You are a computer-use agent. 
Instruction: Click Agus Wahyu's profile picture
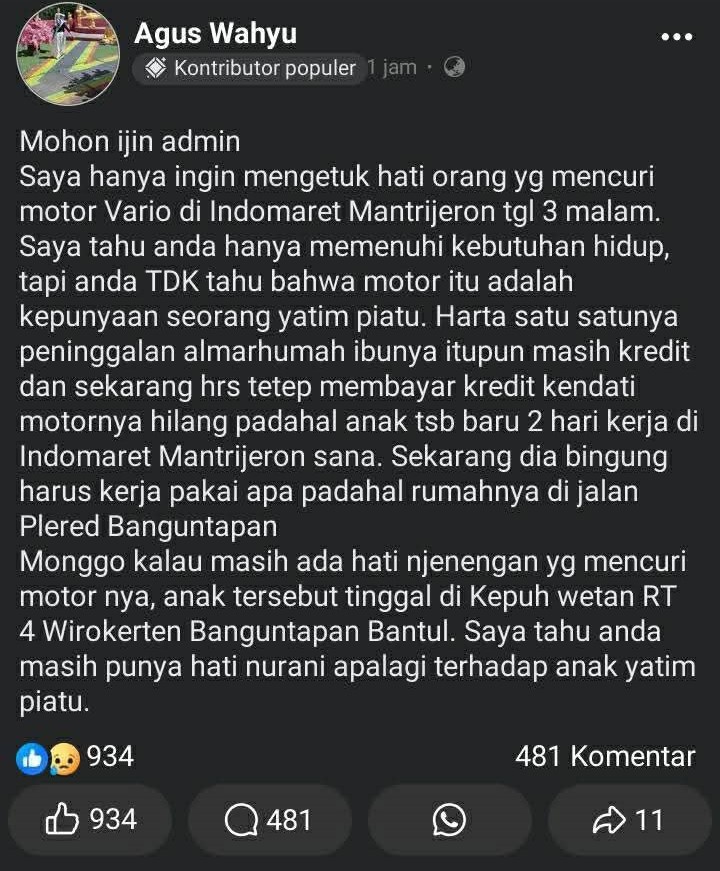tap(64, 50)
